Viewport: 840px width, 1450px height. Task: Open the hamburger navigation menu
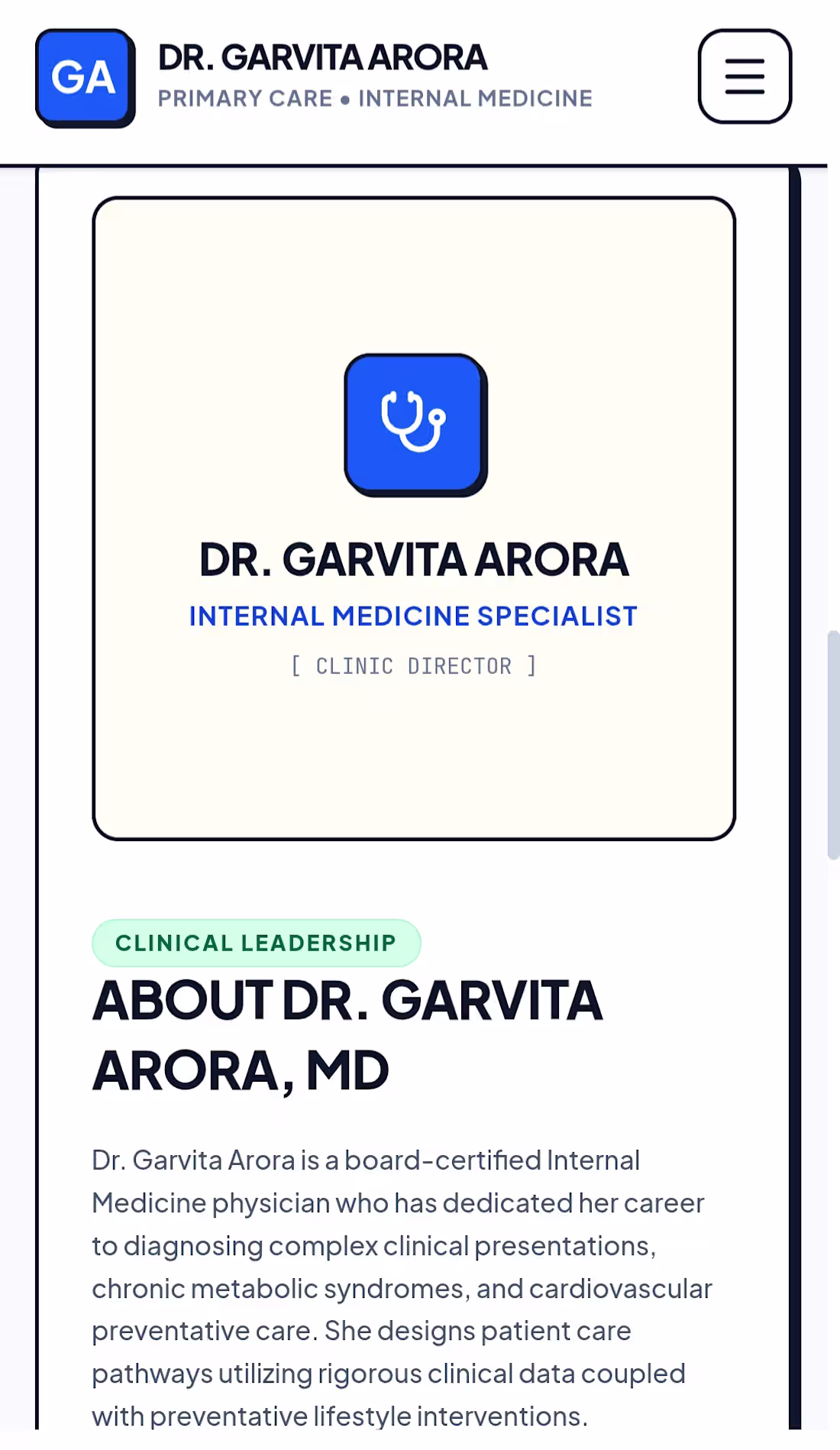[x=745, y=76]
